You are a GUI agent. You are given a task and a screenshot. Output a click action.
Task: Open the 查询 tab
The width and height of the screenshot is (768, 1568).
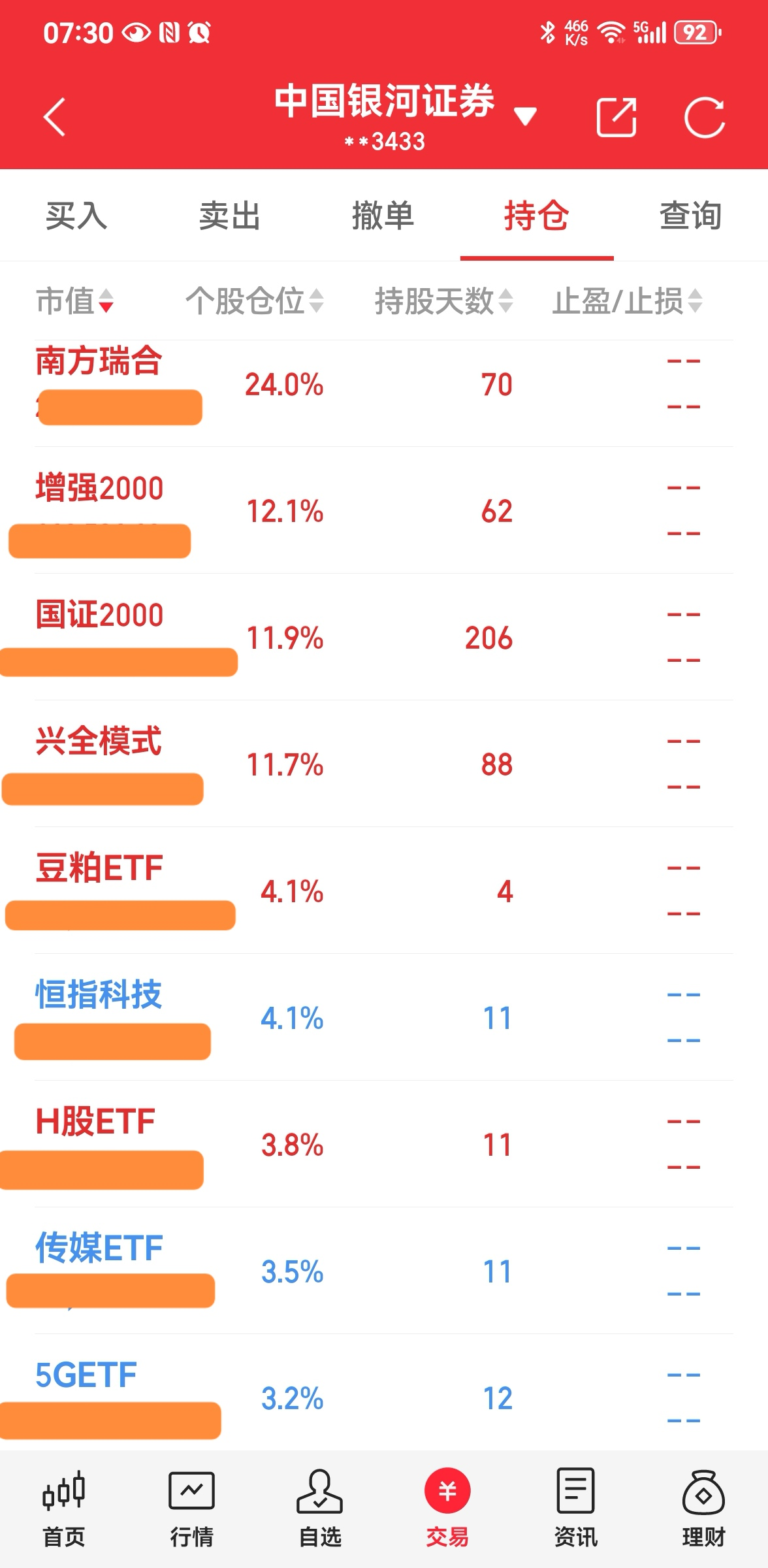(x=690, y=216)
